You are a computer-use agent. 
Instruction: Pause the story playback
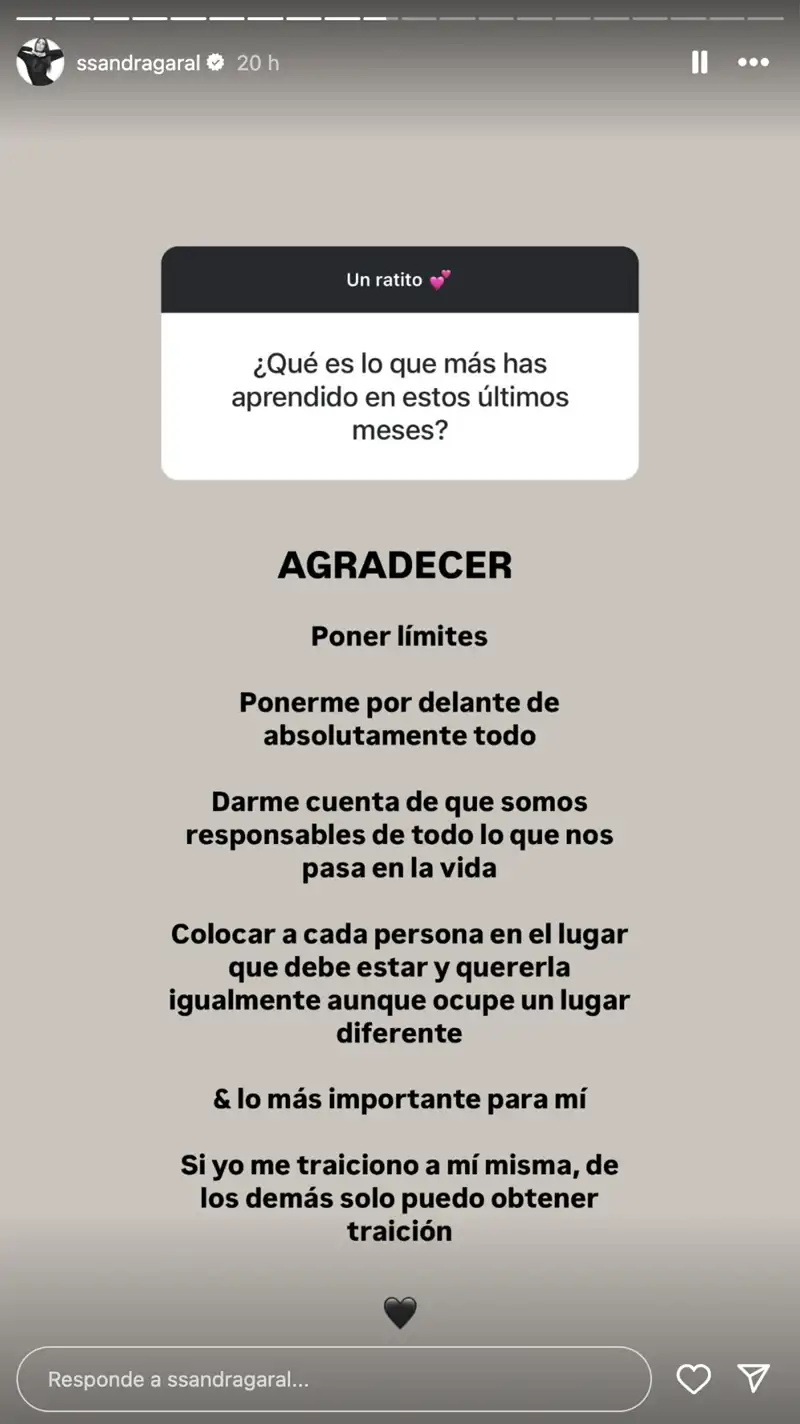tap(700, 62)
